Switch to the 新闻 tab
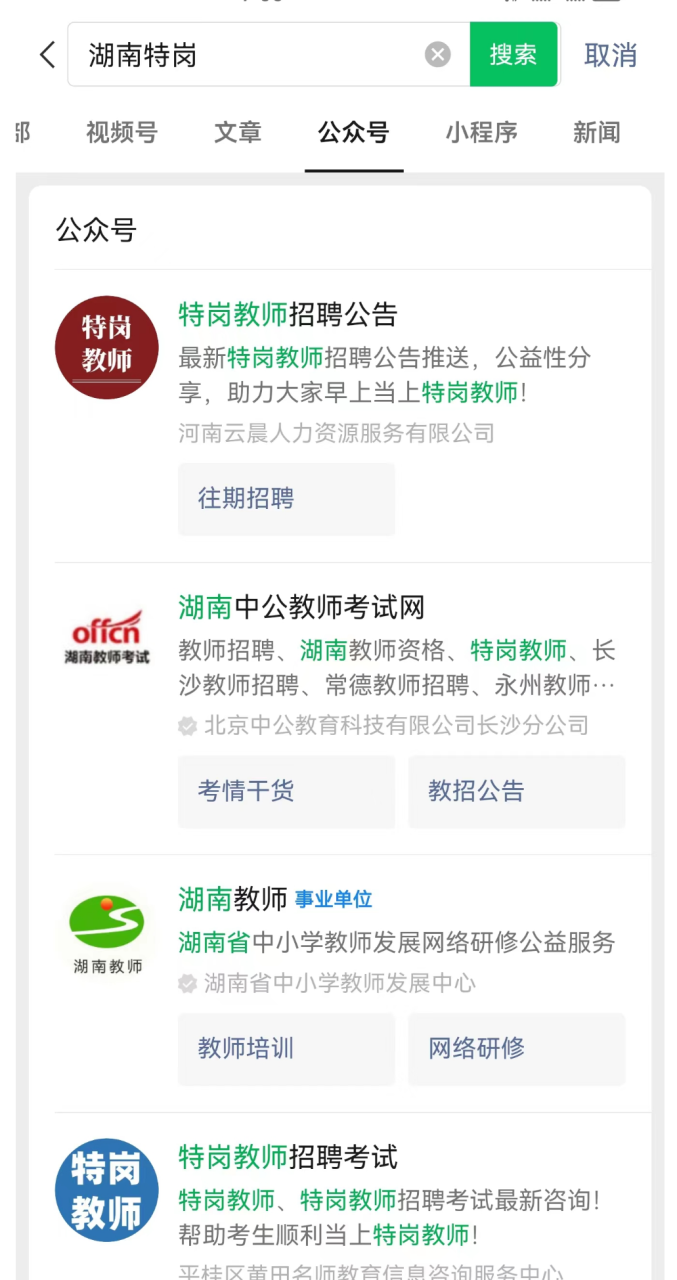677x1280 pixels. click(x=597, y=132)
